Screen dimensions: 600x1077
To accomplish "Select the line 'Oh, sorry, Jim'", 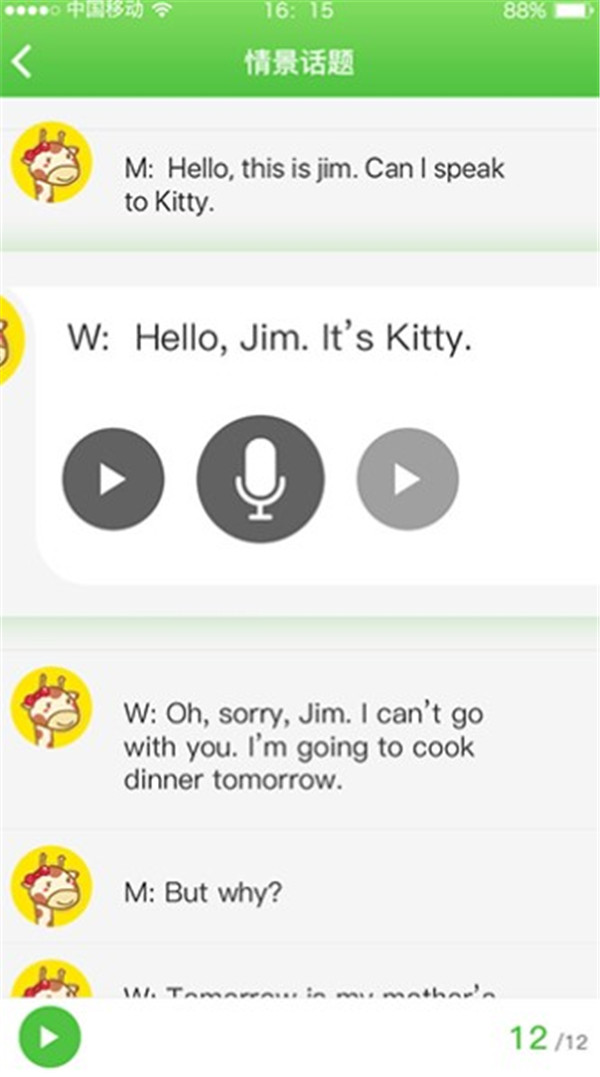I will [303, 746].
